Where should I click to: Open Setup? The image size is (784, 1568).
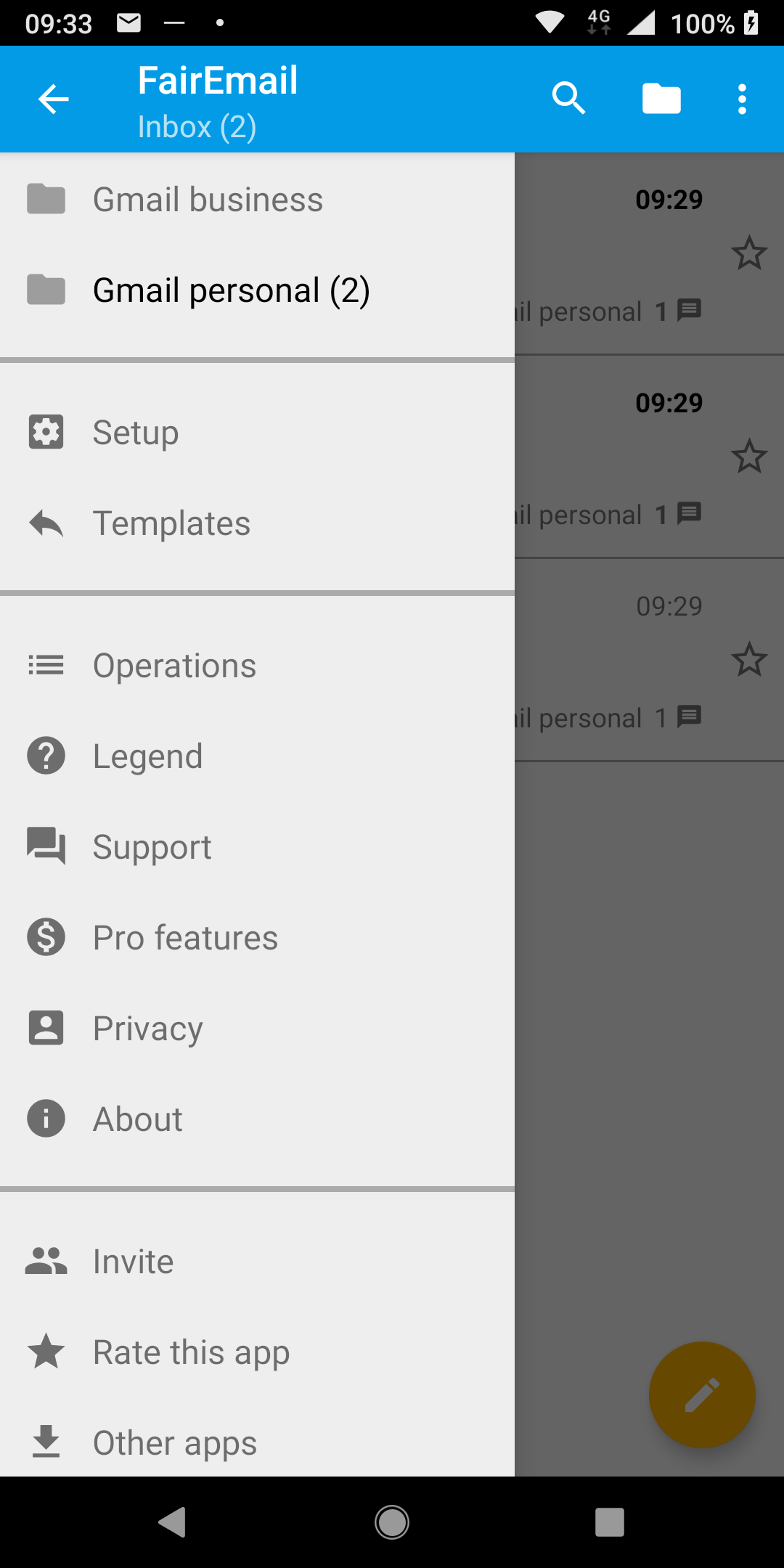point(136,433)
